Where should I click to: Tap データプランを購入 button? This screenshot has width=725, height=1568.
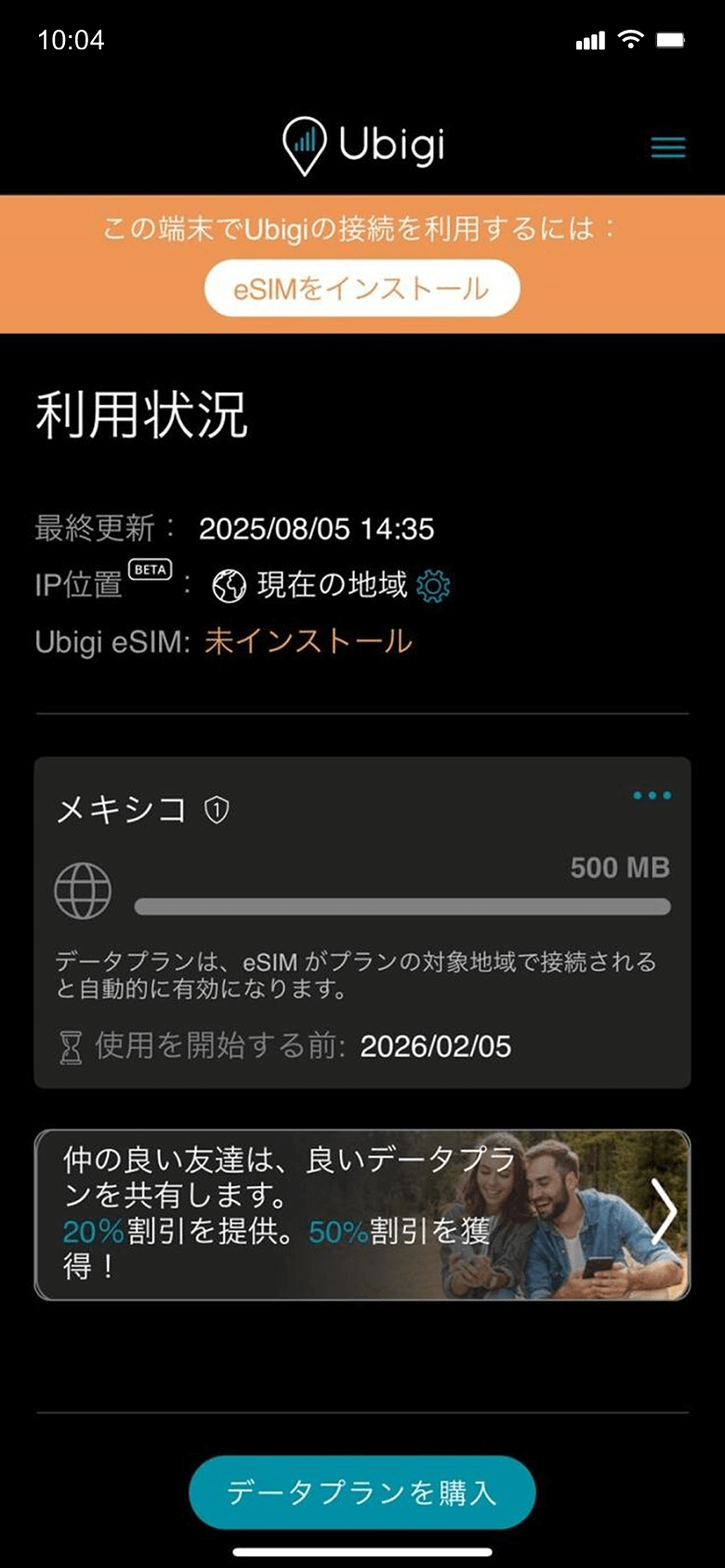(362, 1492)
